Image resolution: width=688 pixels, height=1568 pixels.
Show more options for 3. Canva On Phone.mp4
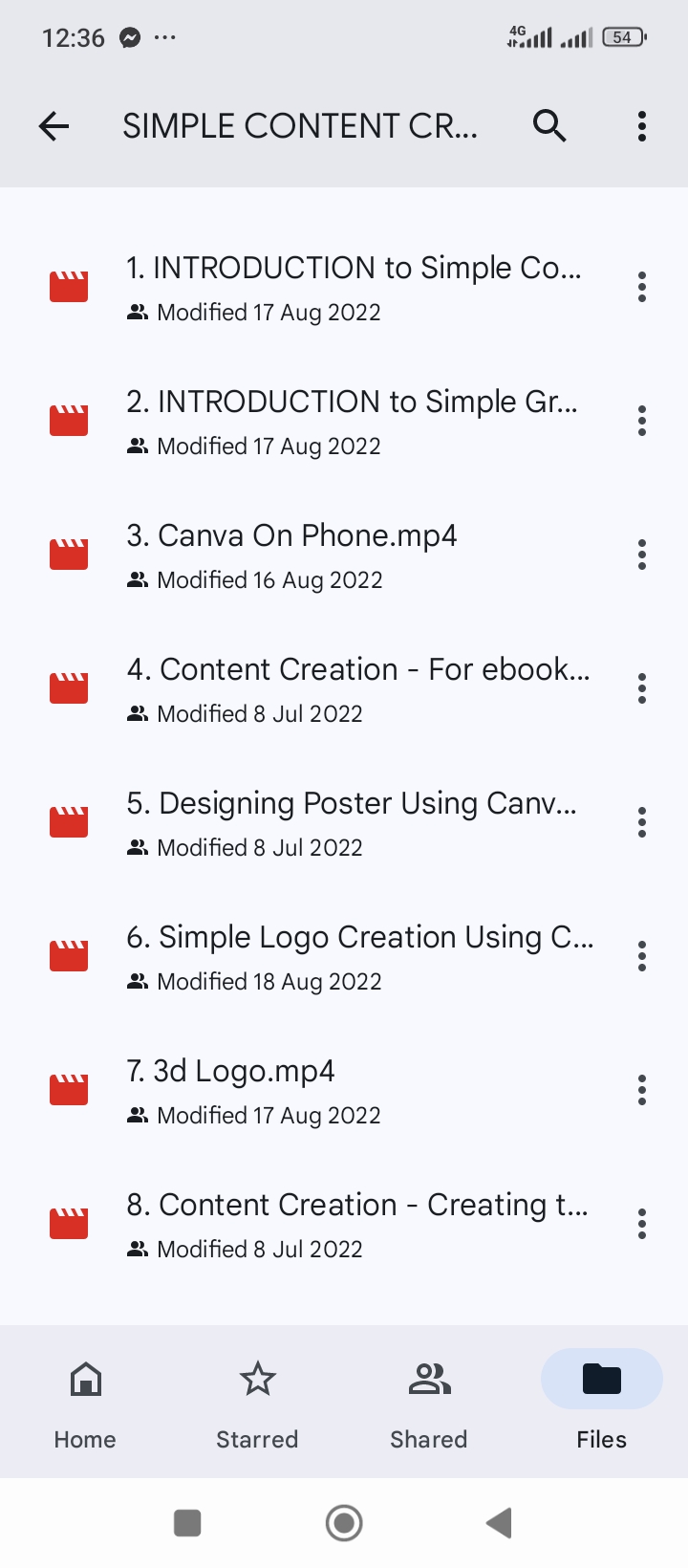642,555
